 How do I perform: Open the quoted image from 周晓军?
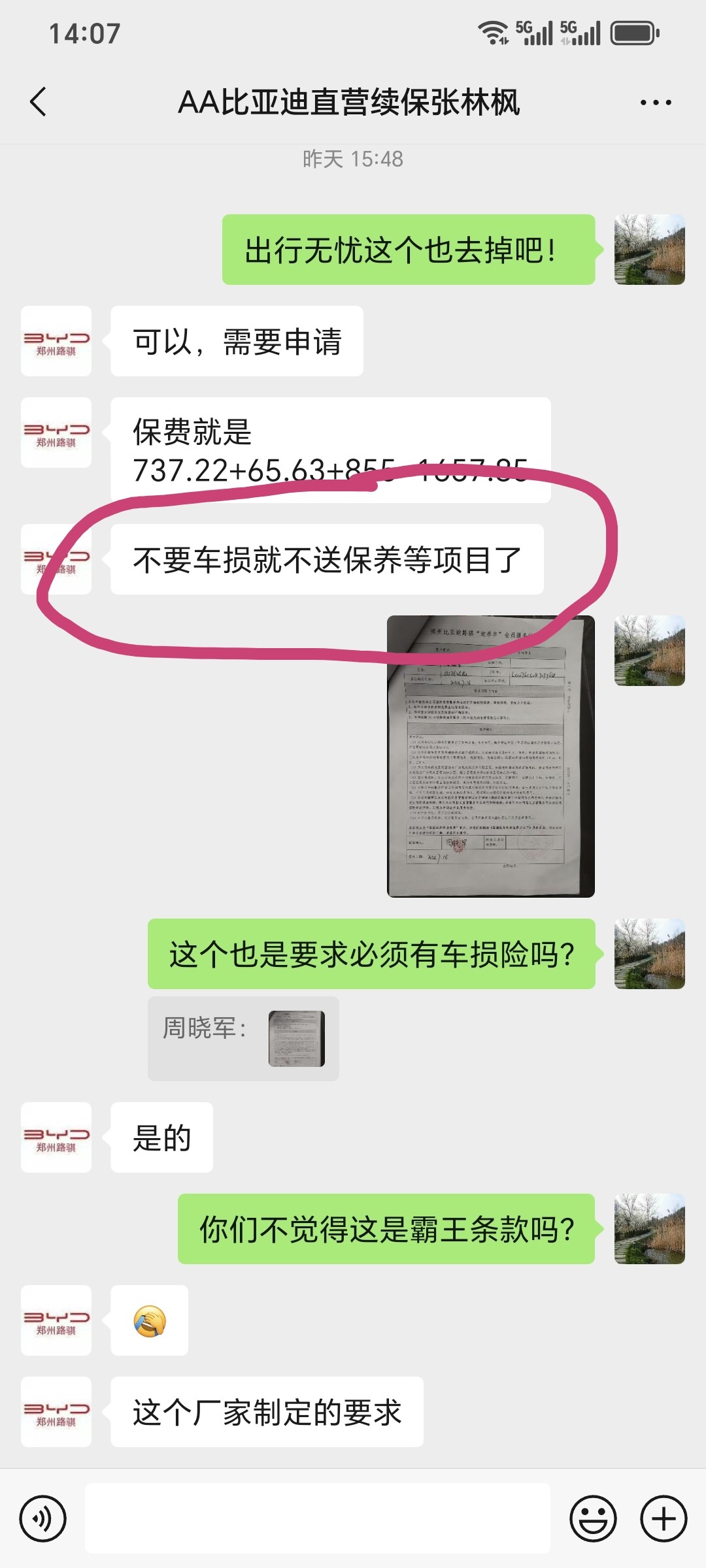pyautogui.click(x=296, y=1038)
